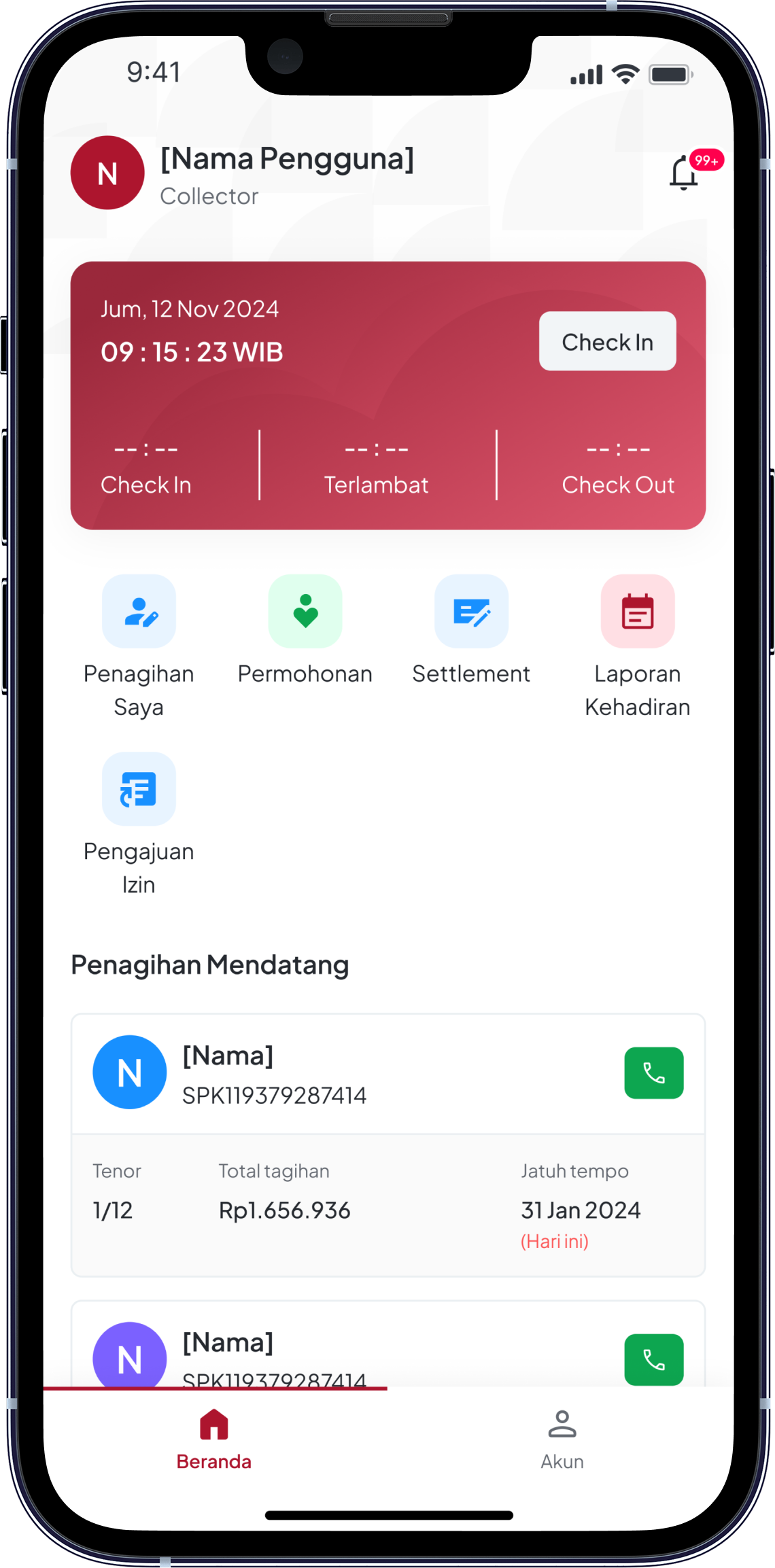775x1568 pixels.
Task: Open the notifications bell
Action: [x=684, y=173]
